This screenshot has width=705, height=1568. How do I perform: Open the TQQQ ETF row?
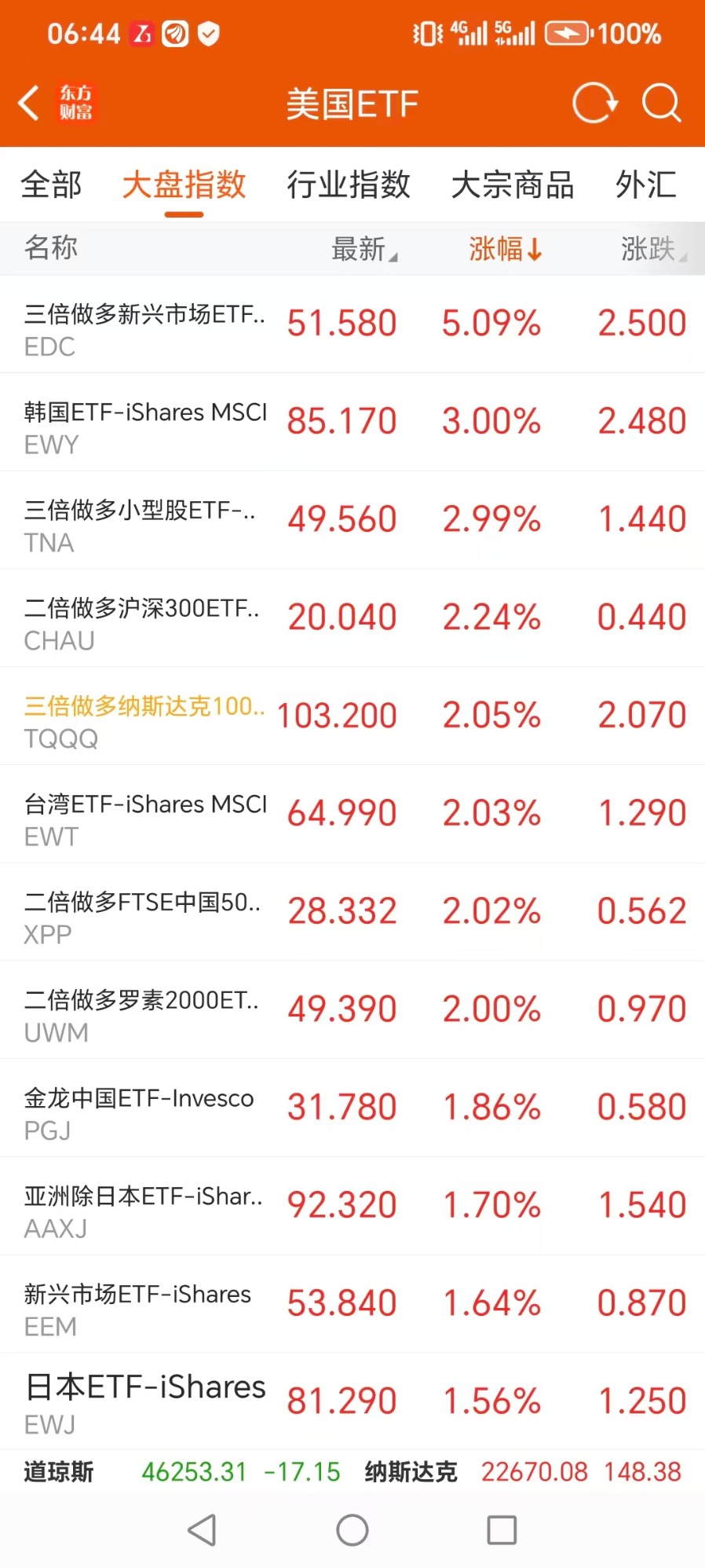tap(352, 716)
